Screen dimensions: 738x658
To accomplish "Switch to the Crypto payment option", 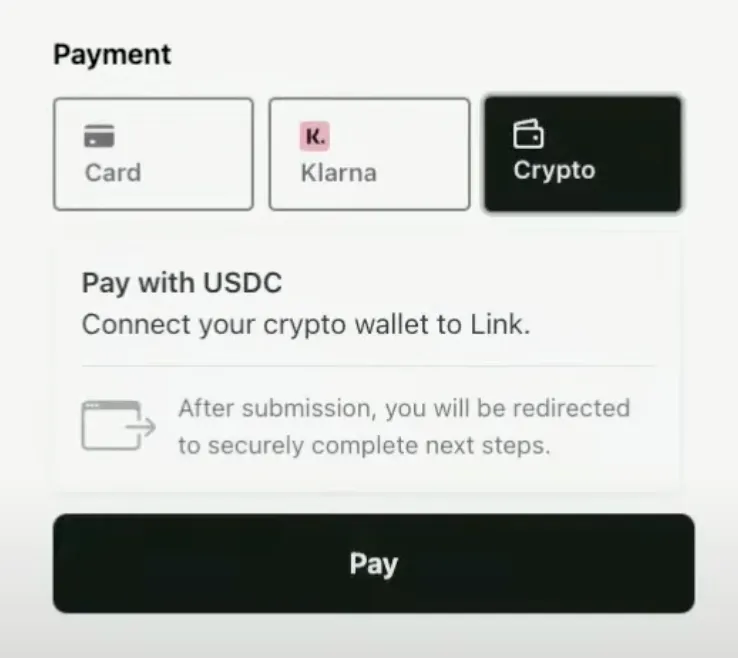I will (x=582, y=154).
